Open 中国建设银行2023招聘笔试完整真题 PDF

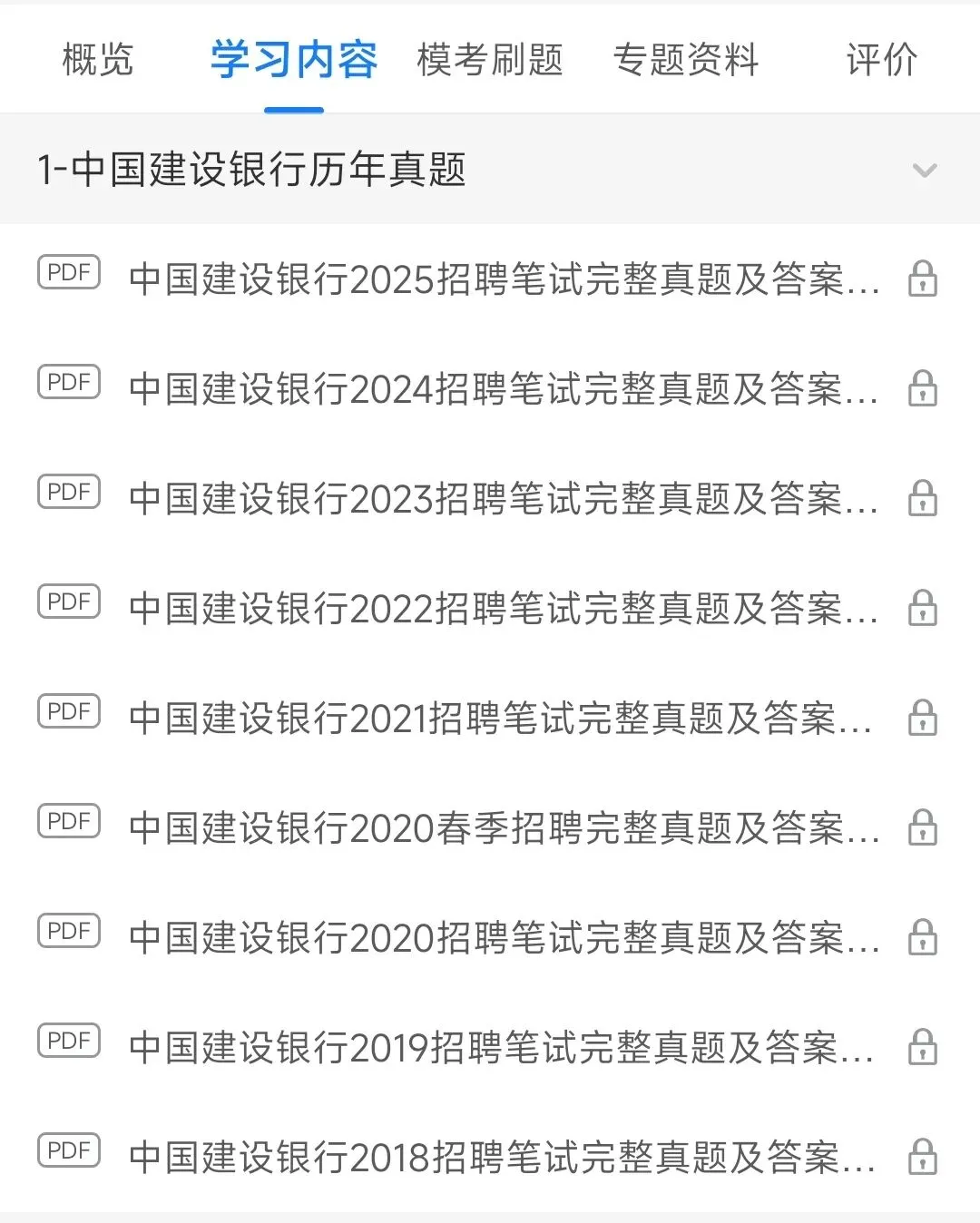(504, 499)
